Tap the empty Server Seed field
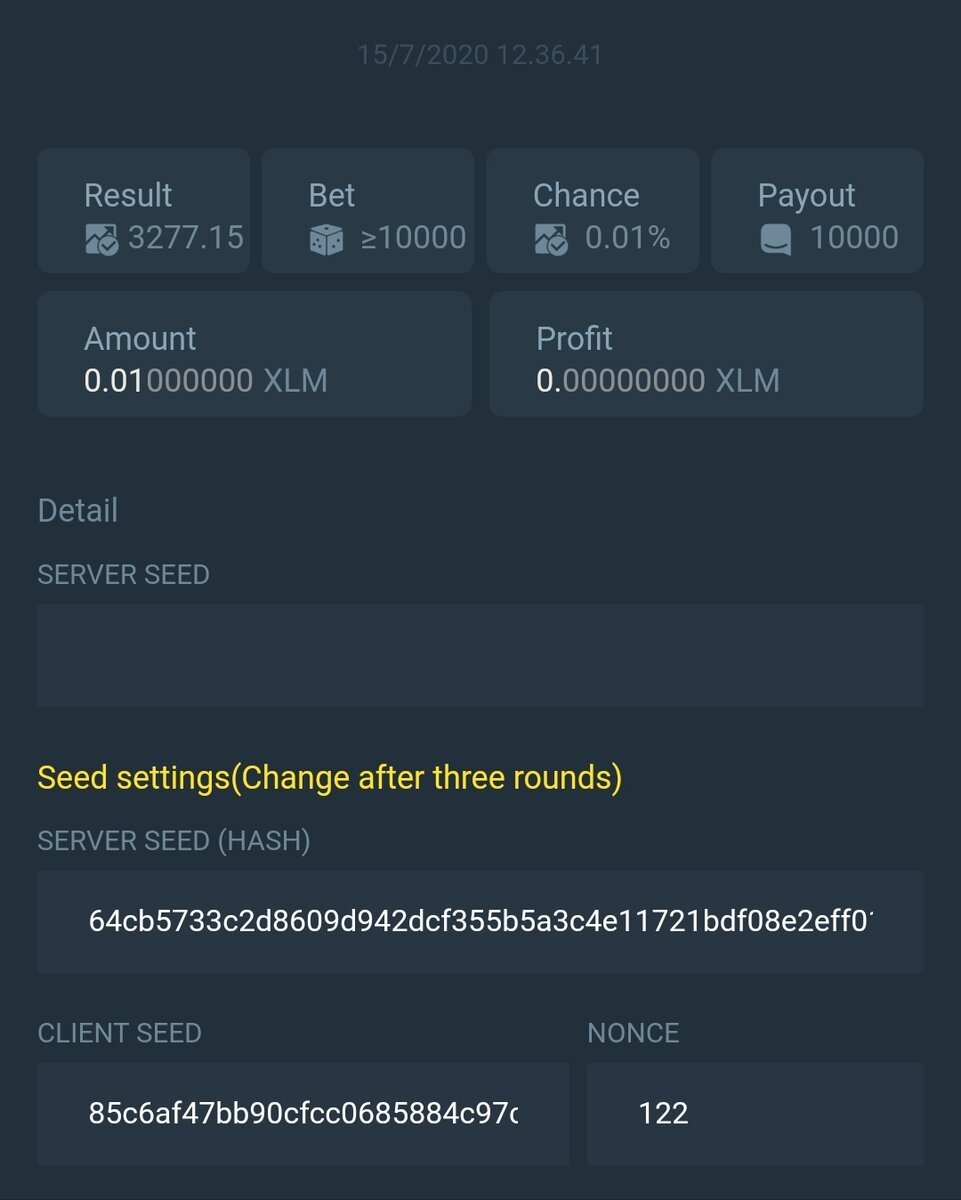This screenshot has width=961, height=1200. click(x=480, y=655)
